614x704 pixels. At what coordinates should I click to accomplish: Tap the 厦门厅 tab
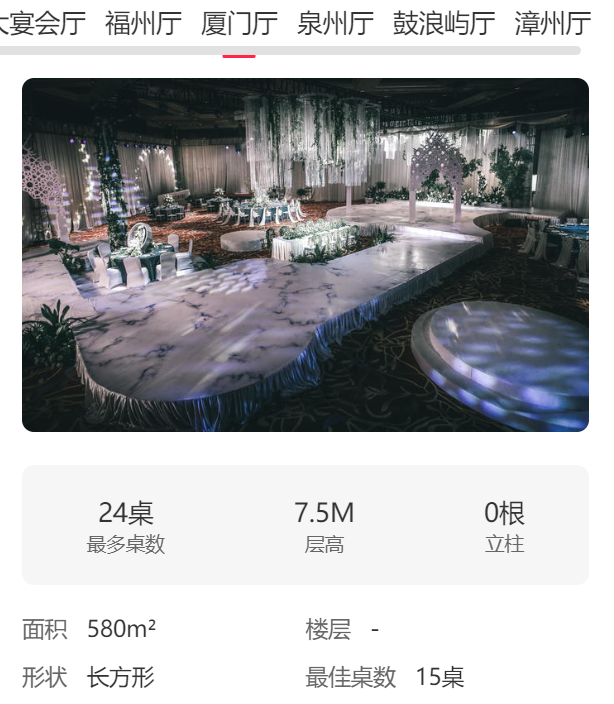point(238,22)
